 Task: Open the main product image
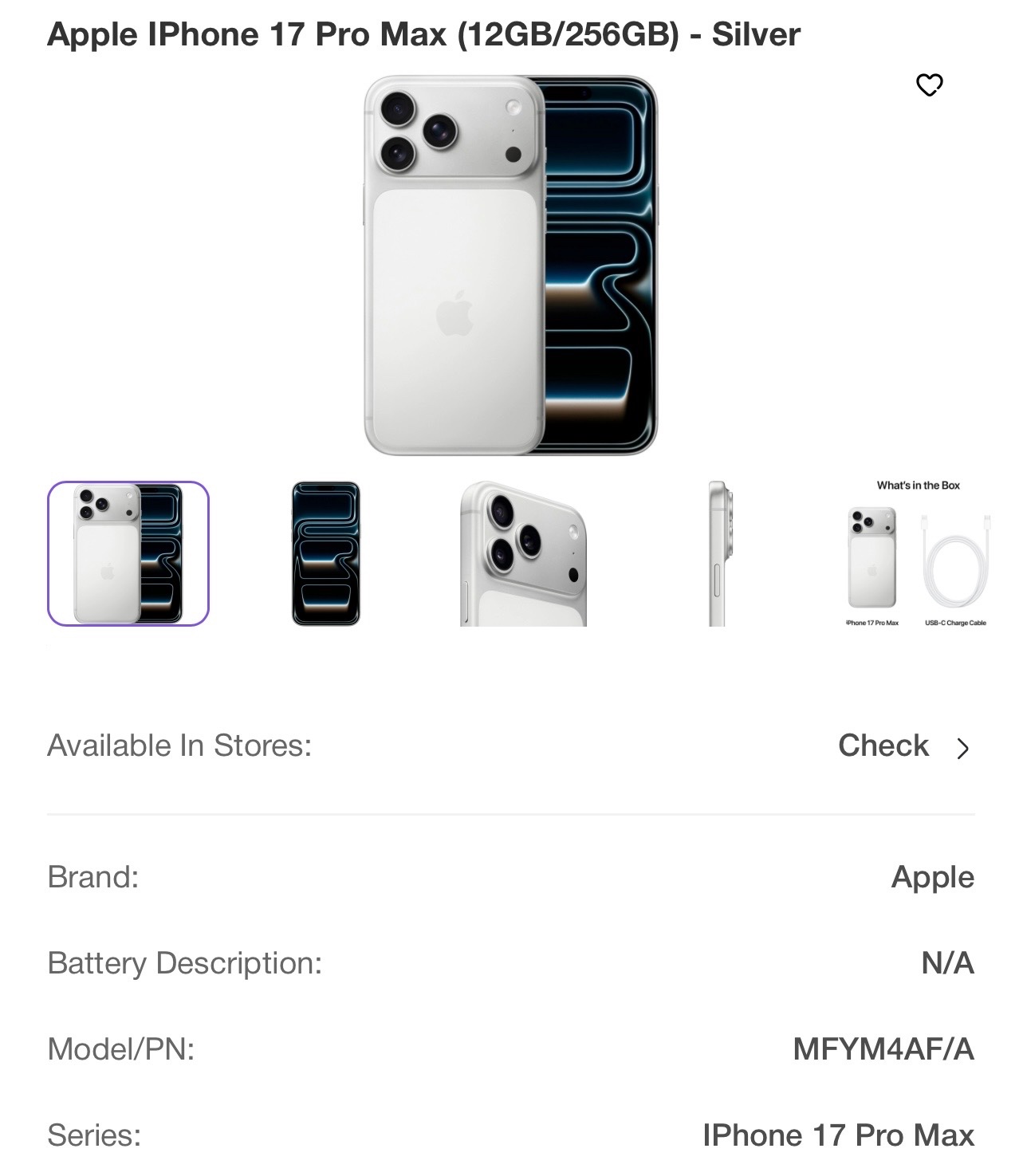click(x=511, y=265)
